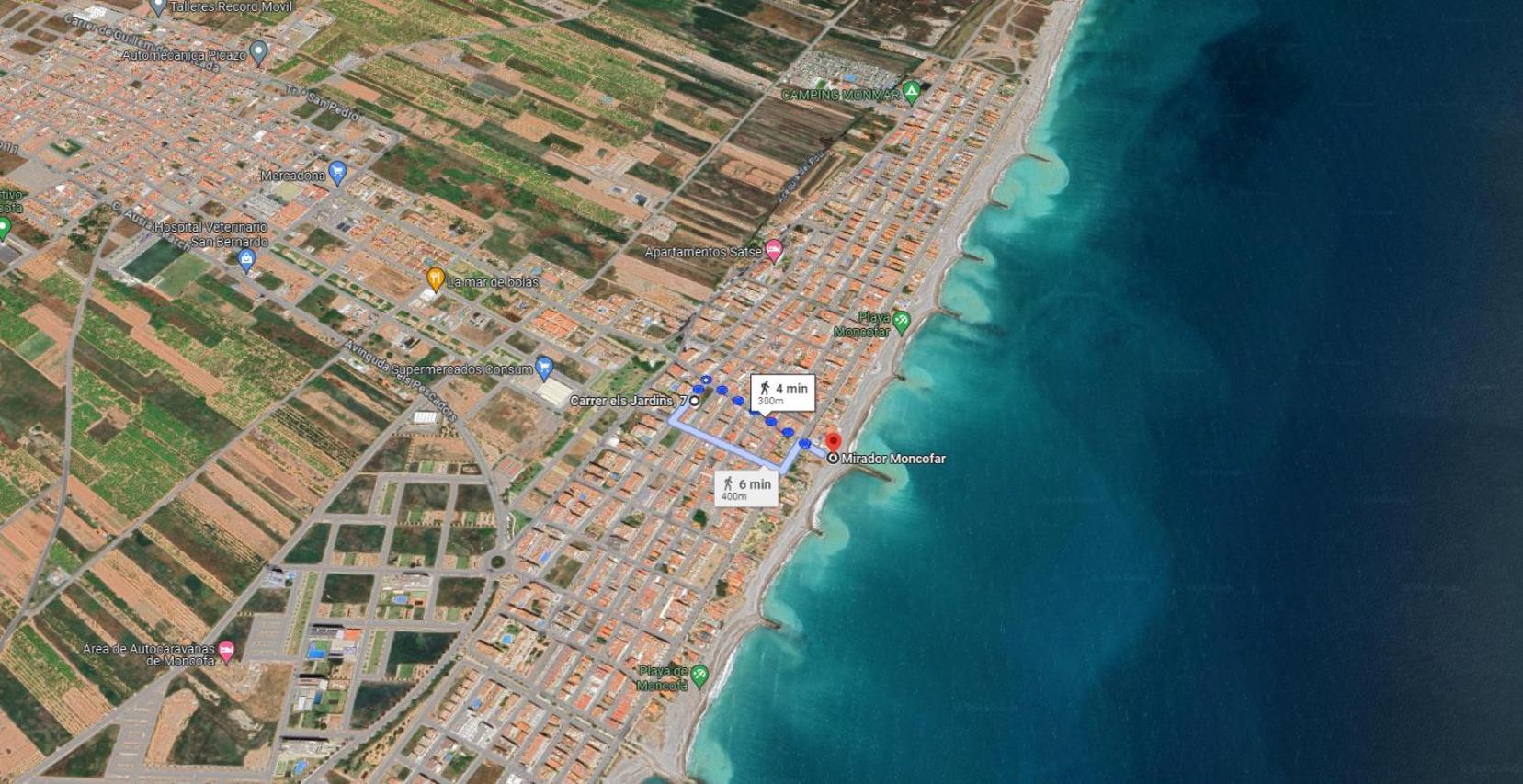Select the 6 min walking route label

746,488
